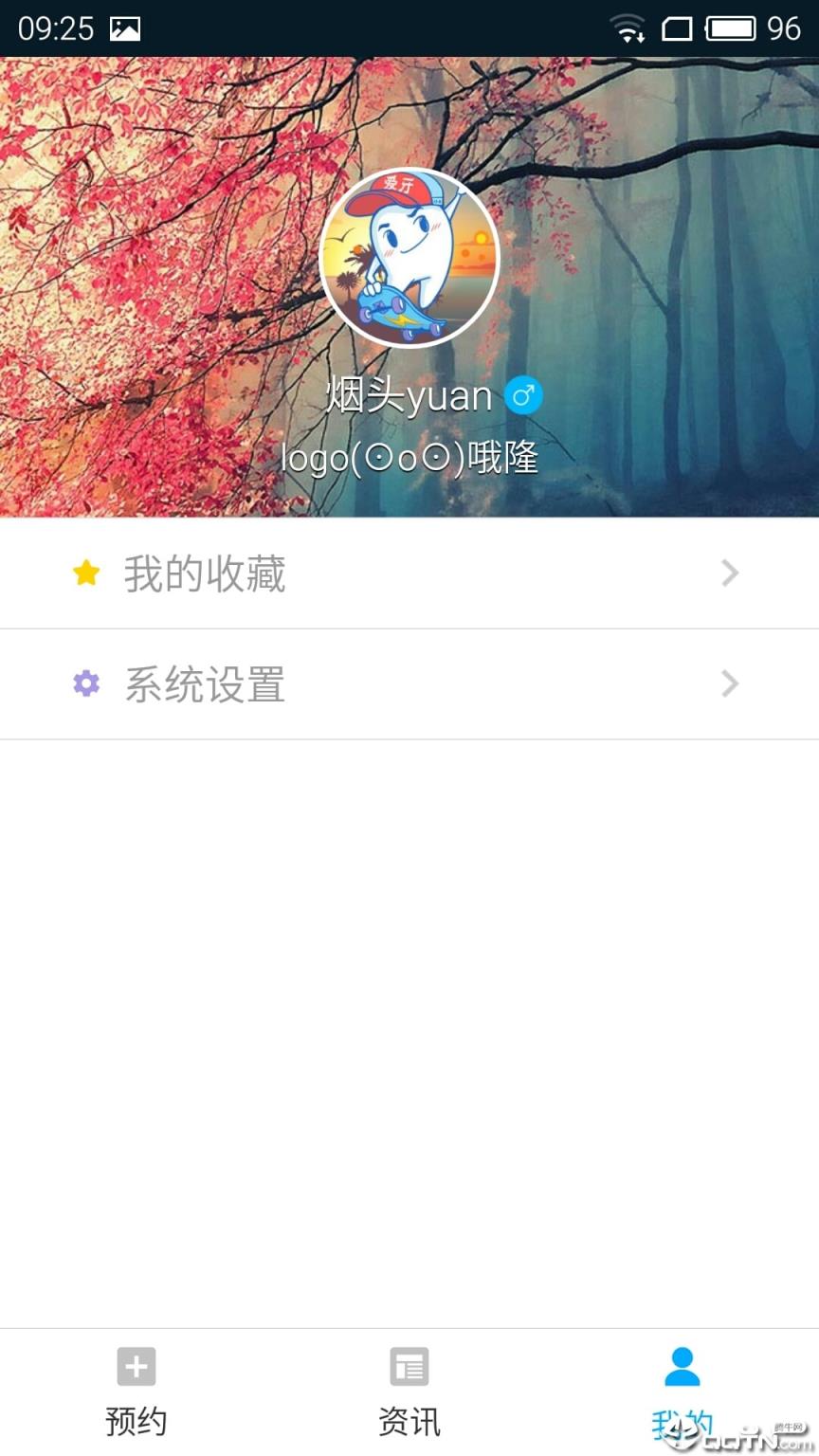Tap the yellow star icon beside 我的收藏
Image resolution: width=819 pixels, height=1456 pixels.
85,573
